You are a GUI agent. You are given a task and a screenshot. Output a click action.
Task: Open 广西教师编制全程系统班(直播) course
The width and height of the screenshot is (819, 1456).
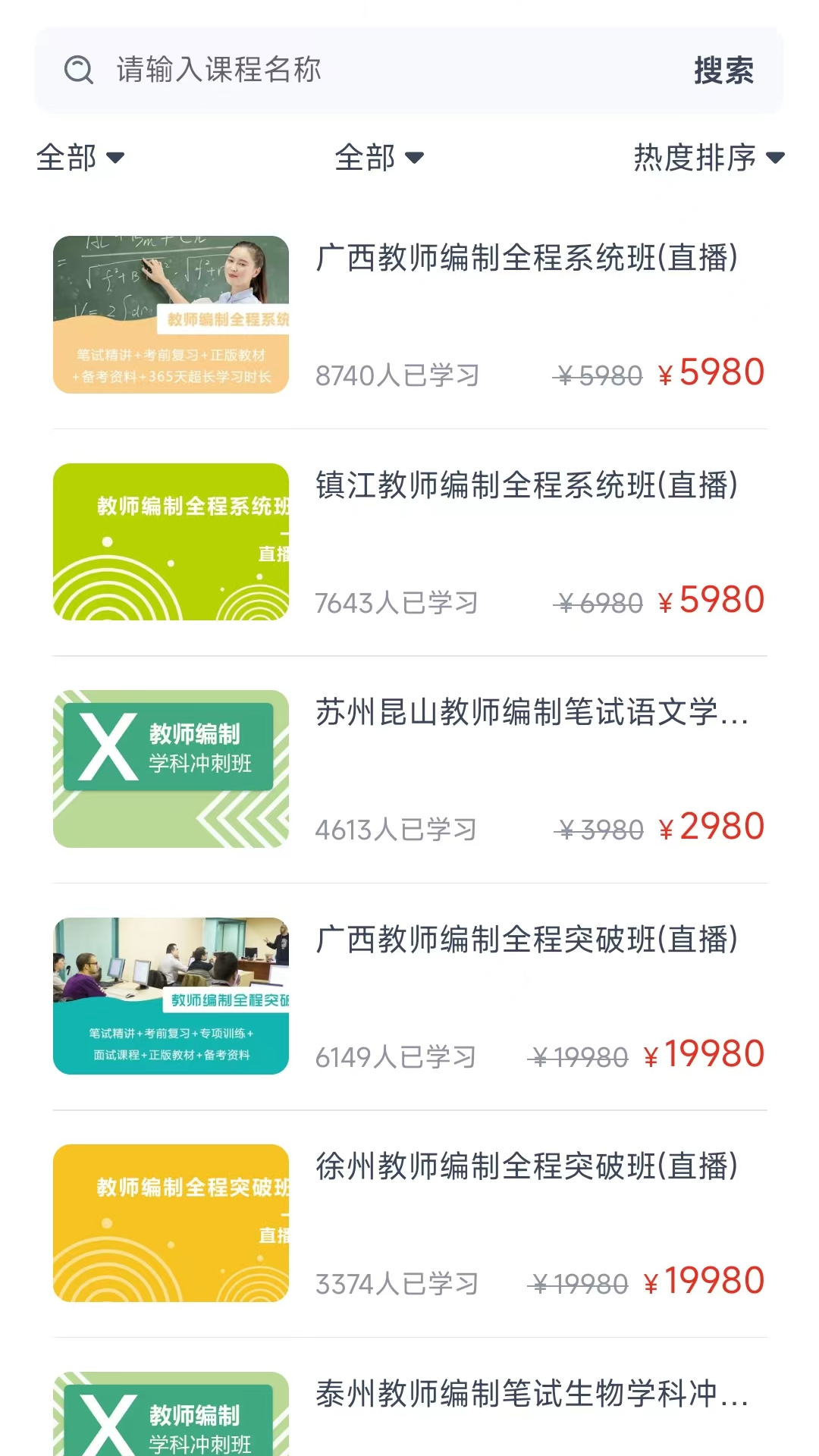[526, 258]
